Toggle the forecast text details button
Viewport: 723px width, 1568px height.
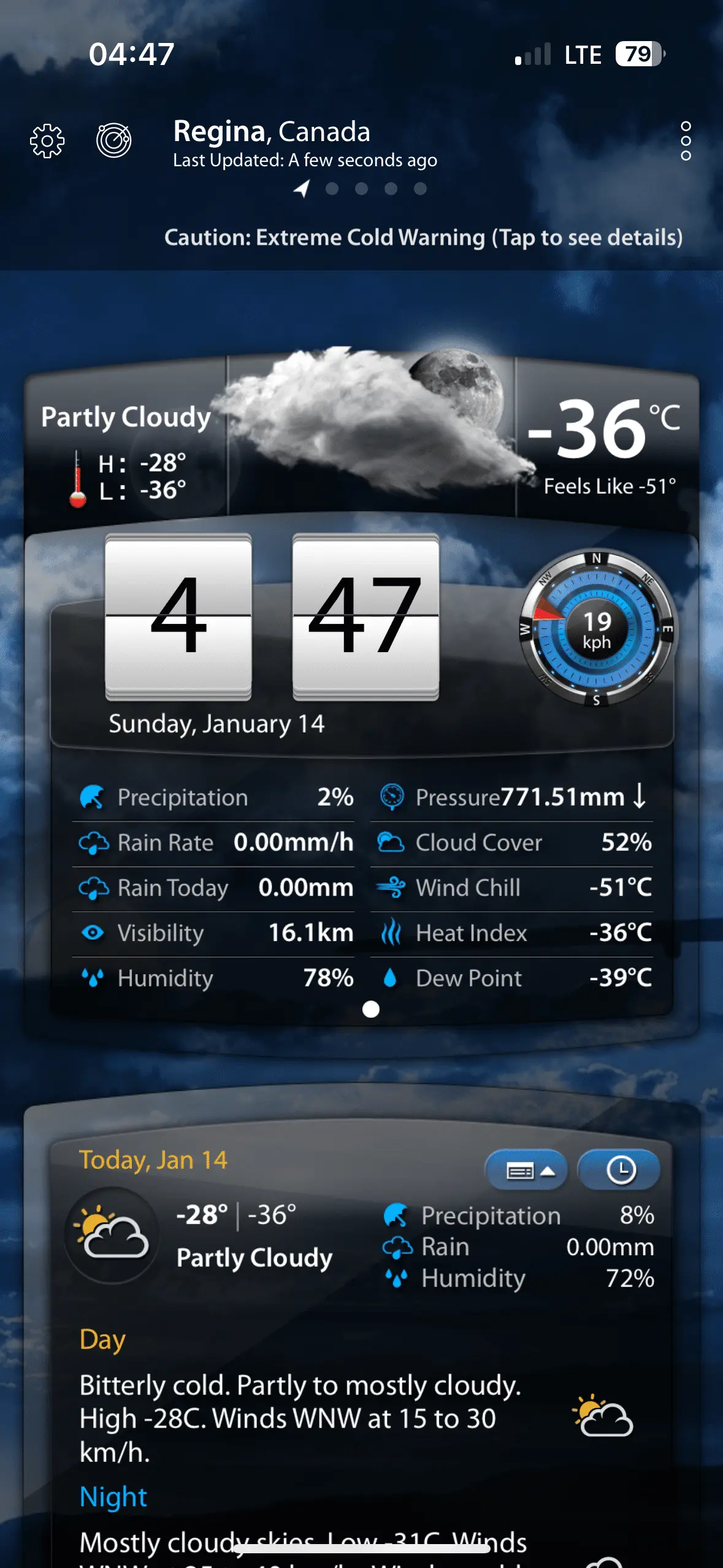tap(526, 1170)
